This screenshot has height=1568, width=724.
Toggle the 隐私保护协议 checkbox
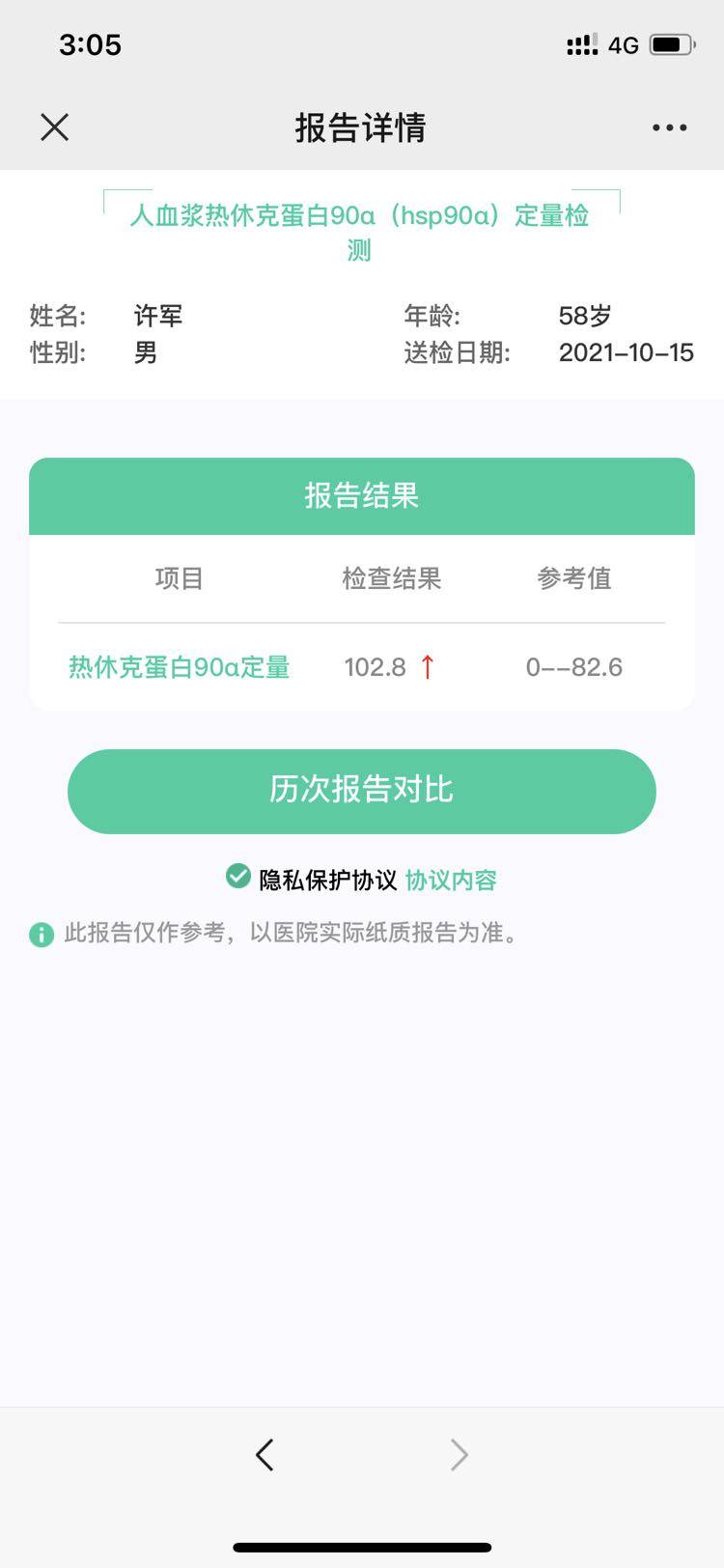coord(237,877)
